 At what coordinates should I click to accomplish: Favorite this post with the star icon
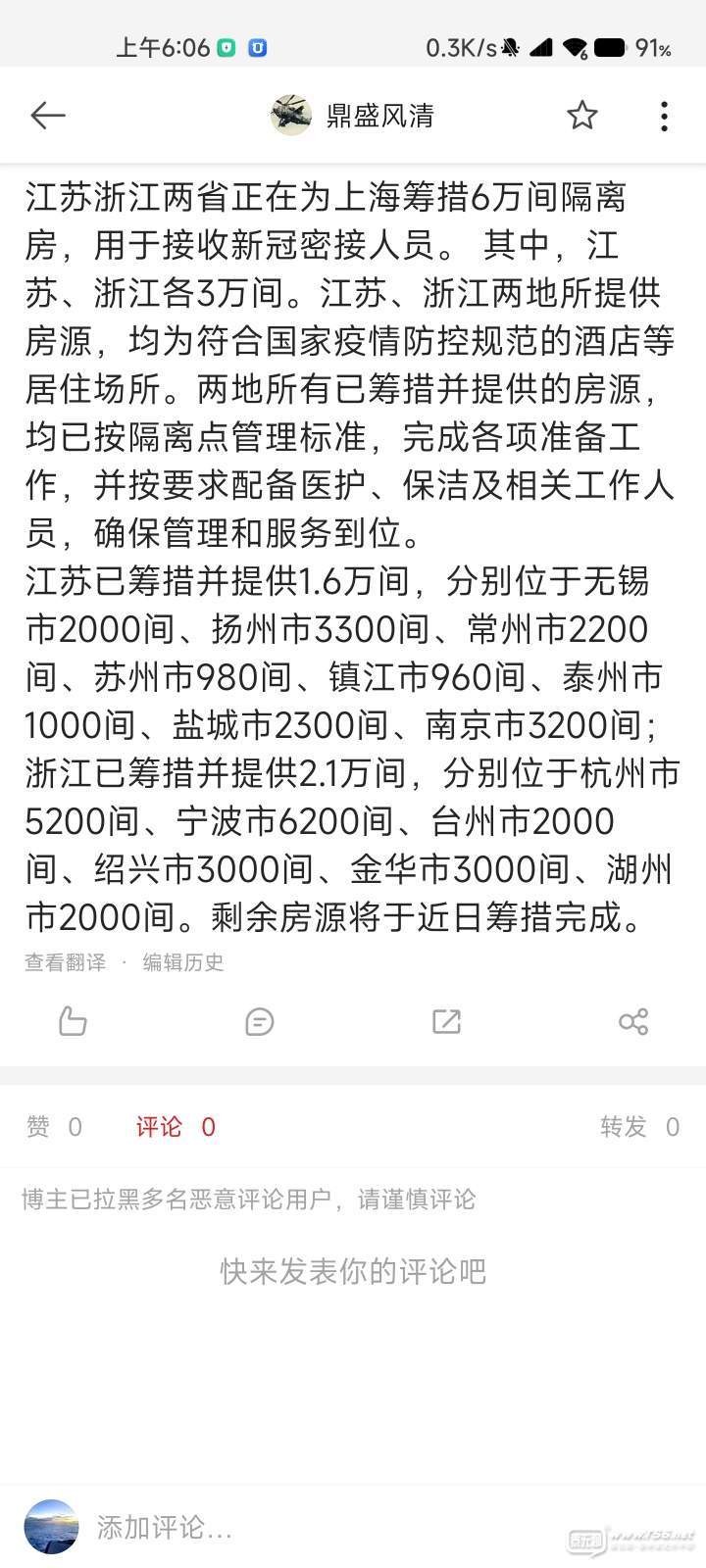click(x=581, y=116)
